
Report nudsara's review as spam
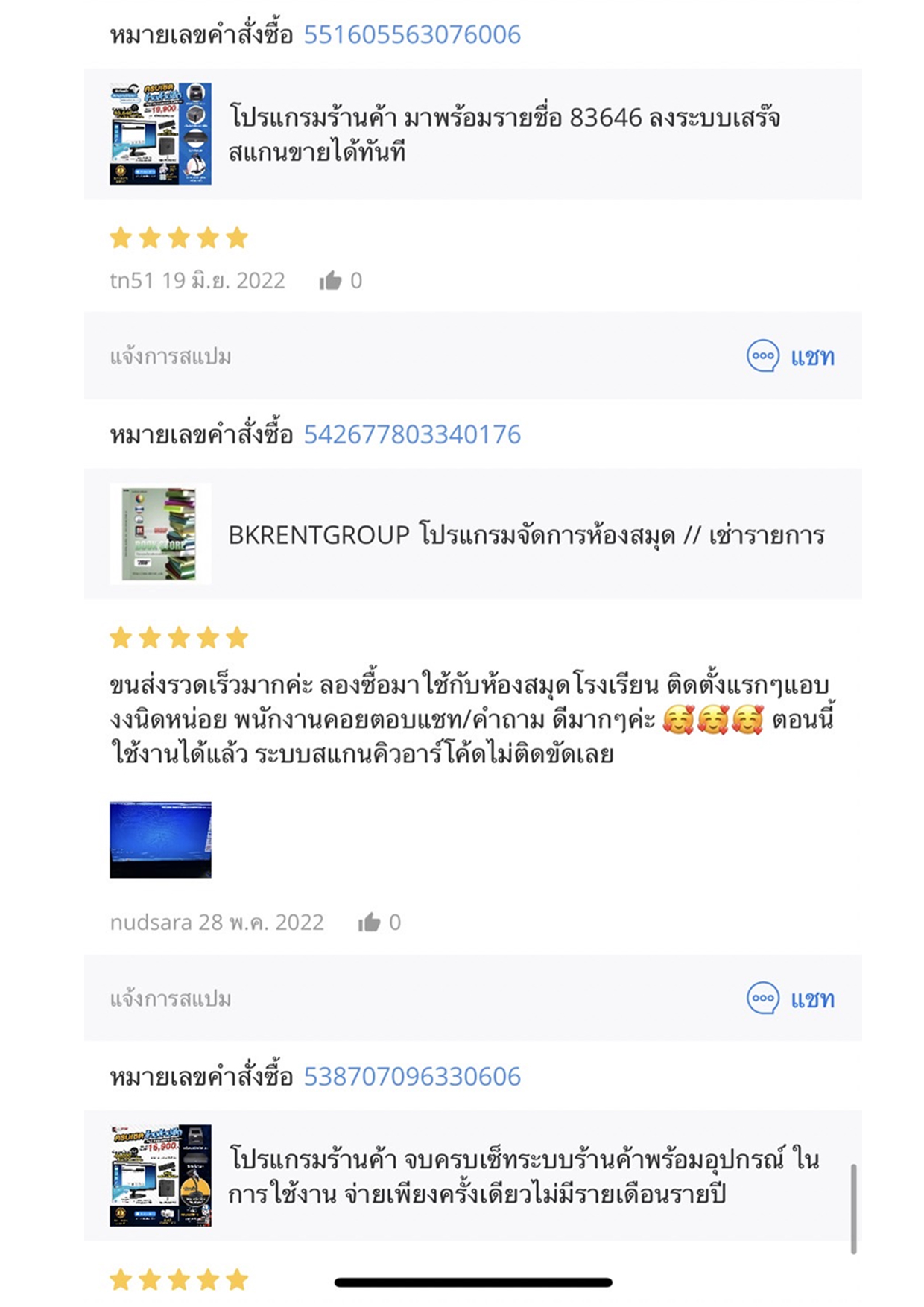tap(171, 999)
